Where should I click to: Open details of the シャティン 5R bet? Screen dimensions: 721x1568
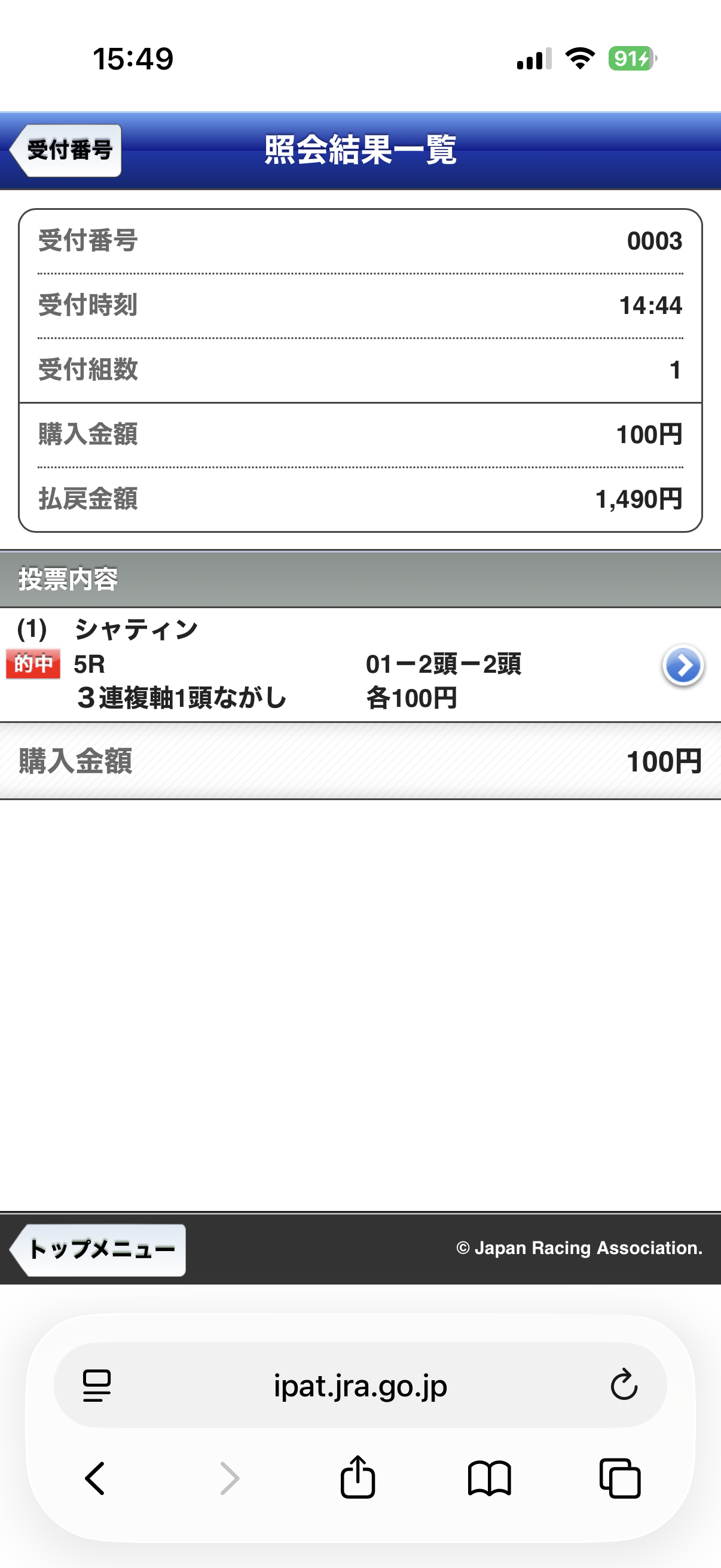click(x=683, y=666)
